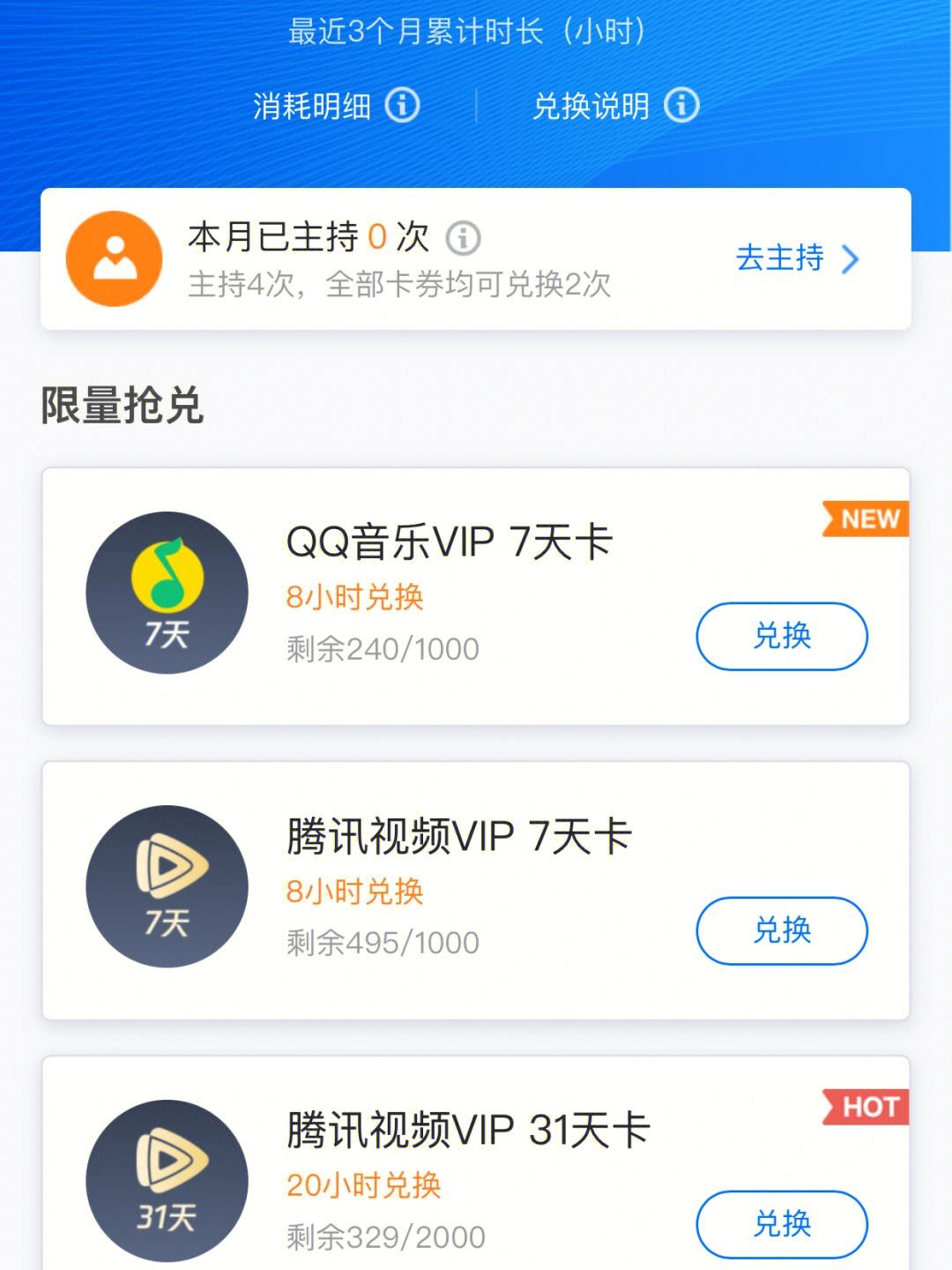Image resolution: width=952 pixels, height=1270 pixels.
Task: Tap 兑换 for 腾讯视频VIP 7天卡
Action: pos(781,930)
